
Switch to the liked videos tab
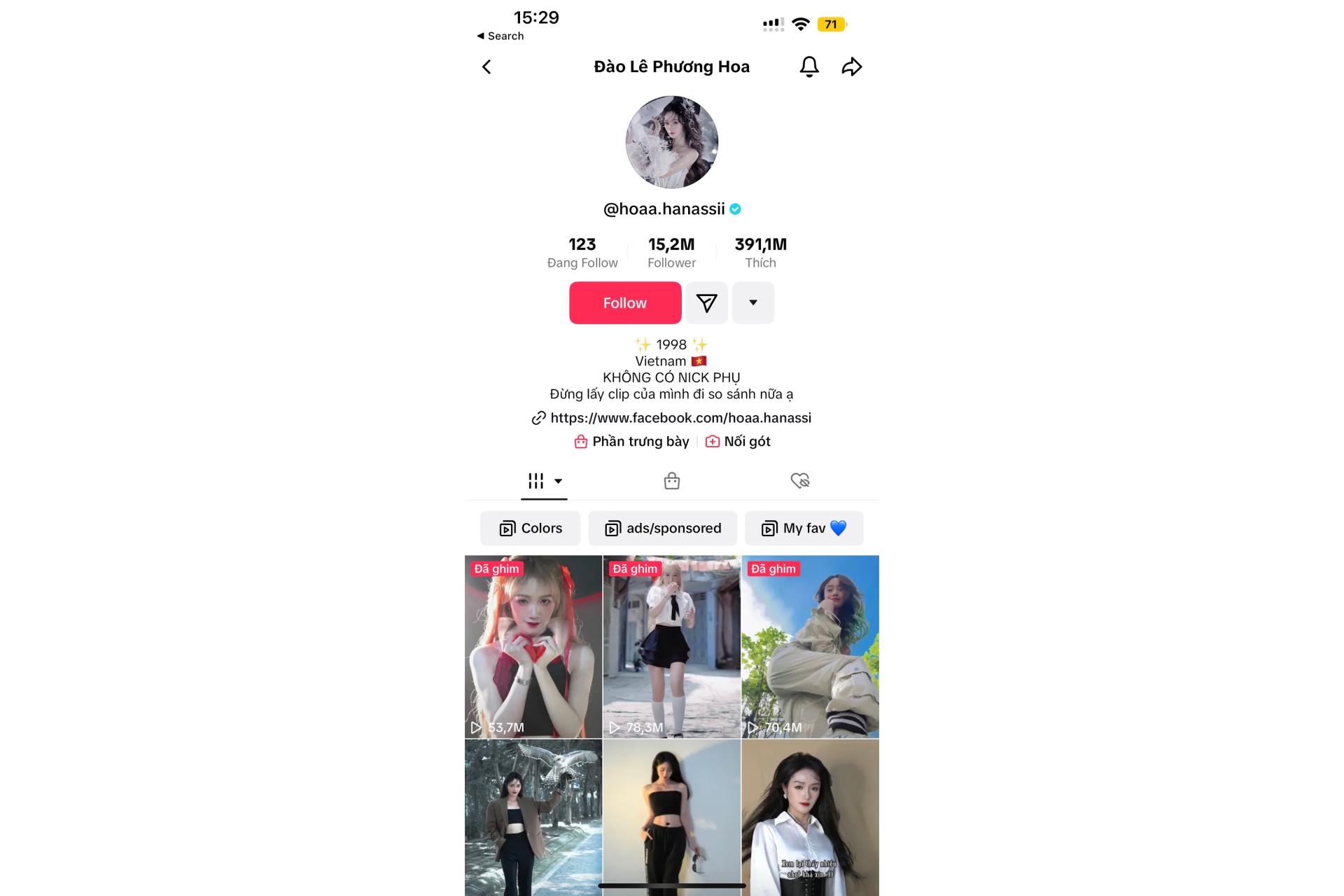pyautogui.click(x=799, y=481)
